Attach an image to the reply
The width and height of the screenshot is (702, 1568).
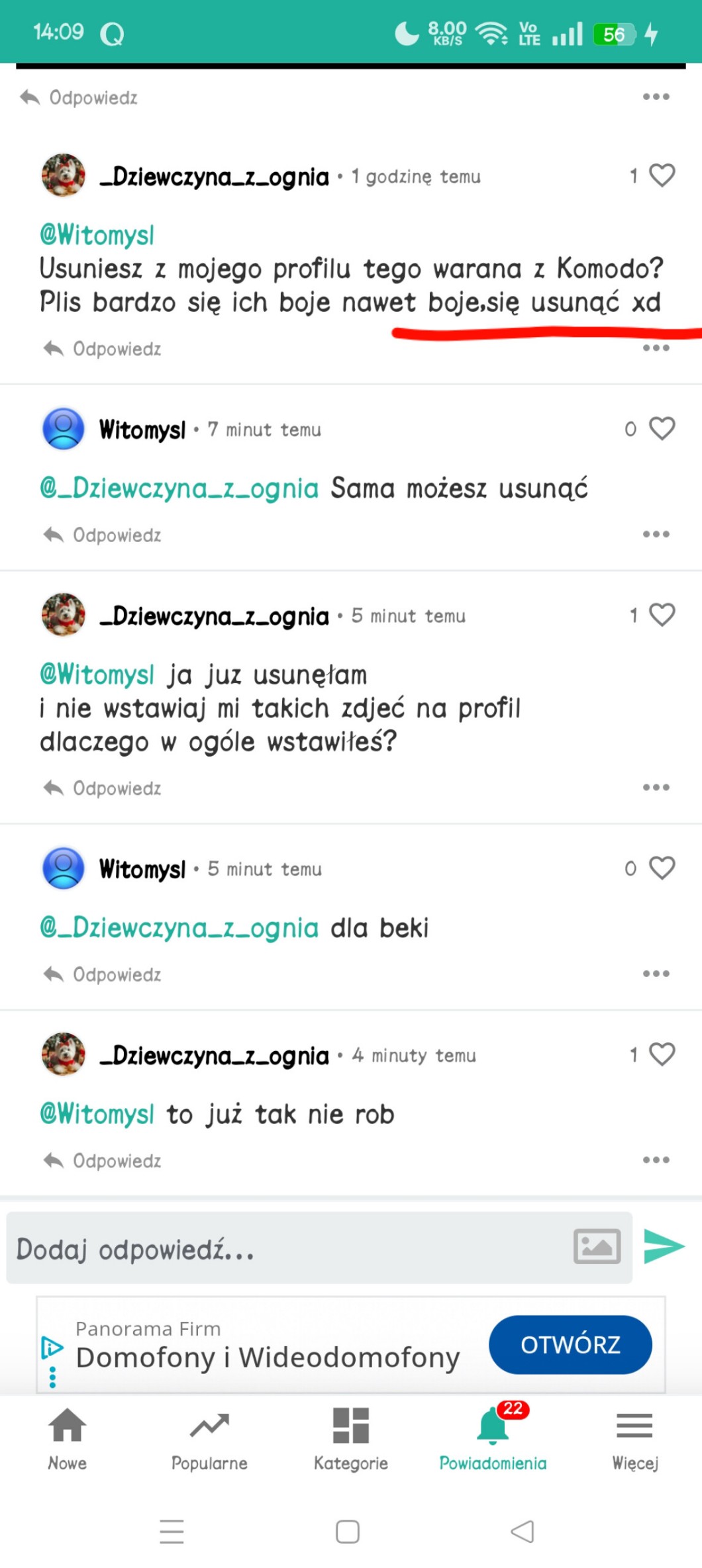pyautogui.click(x=597, y=1246)
